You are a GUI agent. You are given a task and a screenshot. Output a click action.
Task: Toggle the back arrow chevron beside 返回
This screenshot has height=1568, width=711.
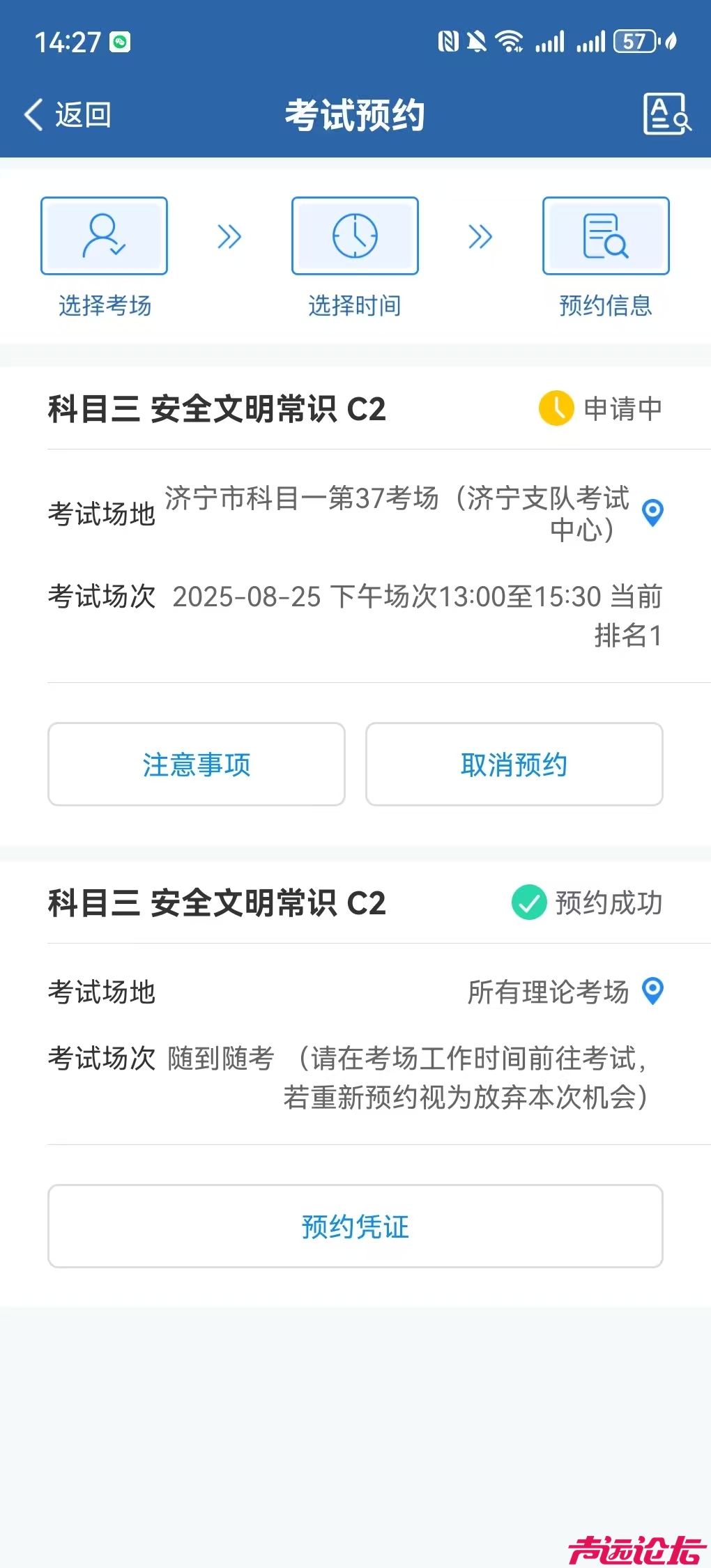pyautogui.click(x=32, y=115)
